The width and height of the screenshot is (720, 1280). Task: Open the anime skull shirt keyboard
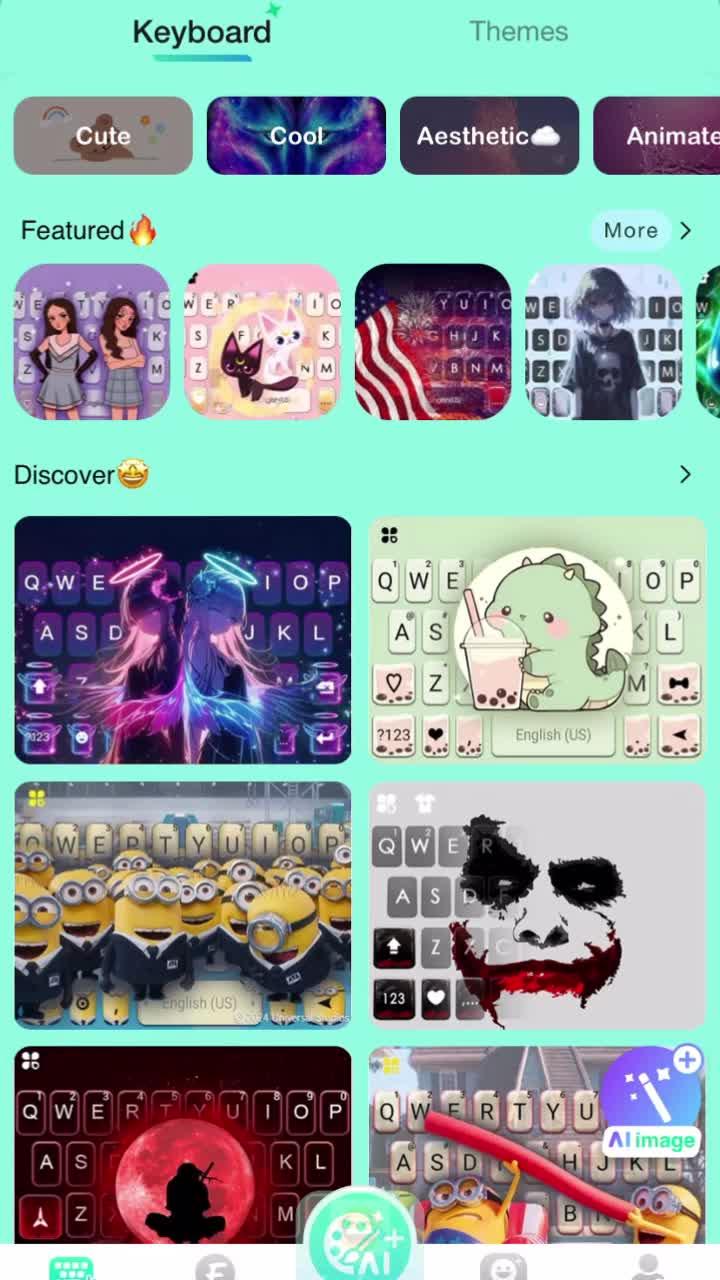[604, 341]
